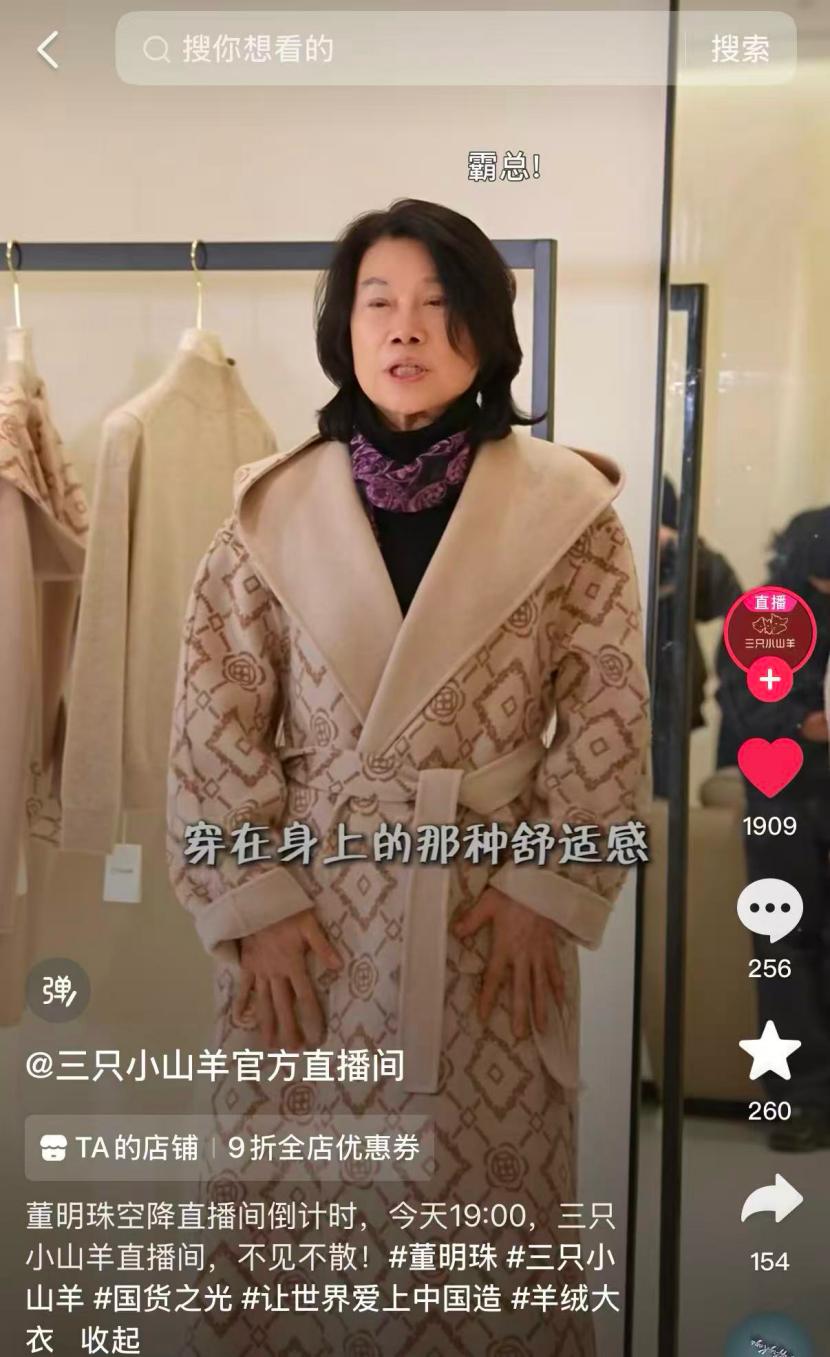Open the comments
830x1357 pixels.
coord(769,910)
